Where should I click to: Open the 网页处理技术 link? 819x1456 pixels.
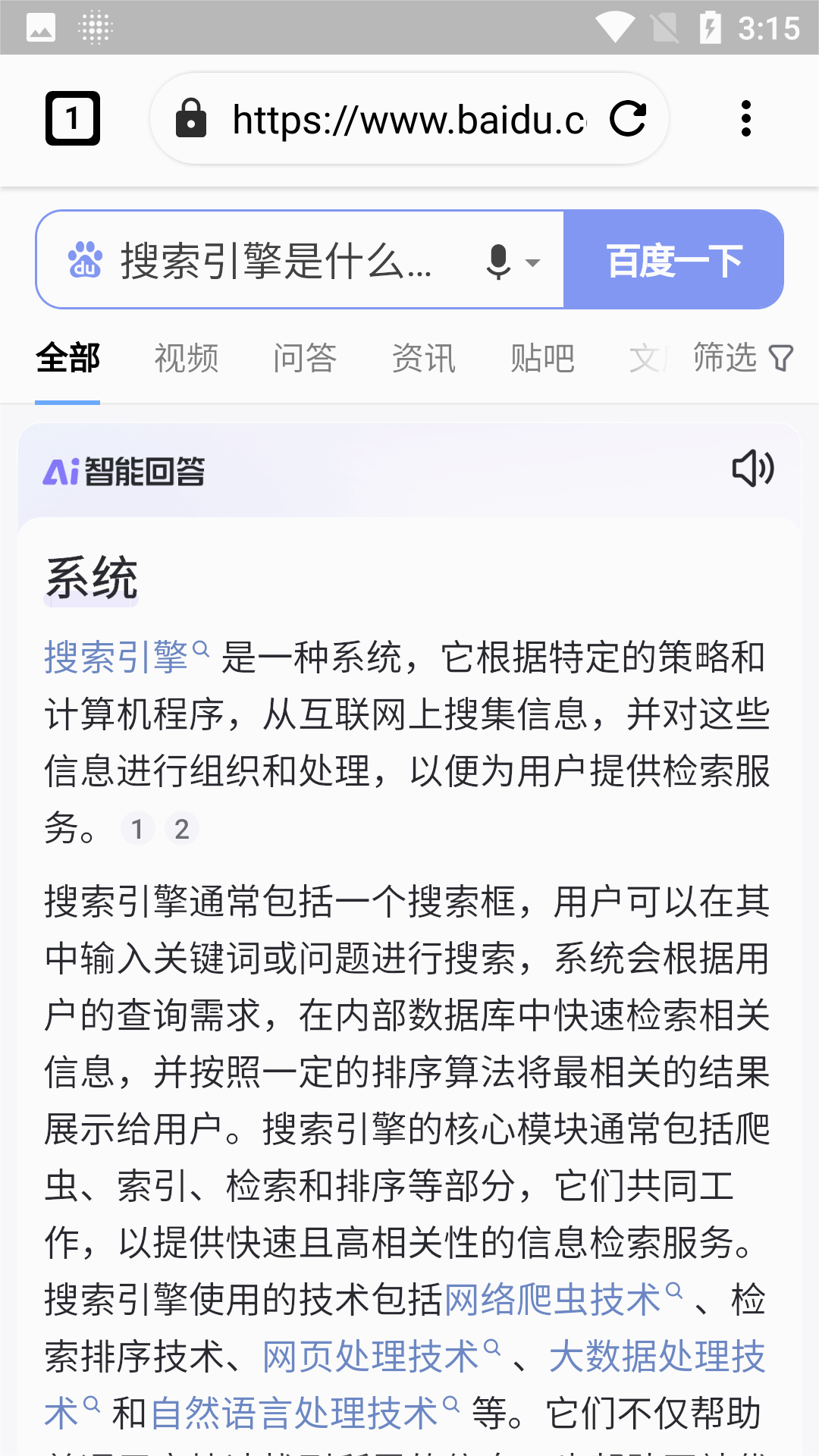[x=381, y=1356]
